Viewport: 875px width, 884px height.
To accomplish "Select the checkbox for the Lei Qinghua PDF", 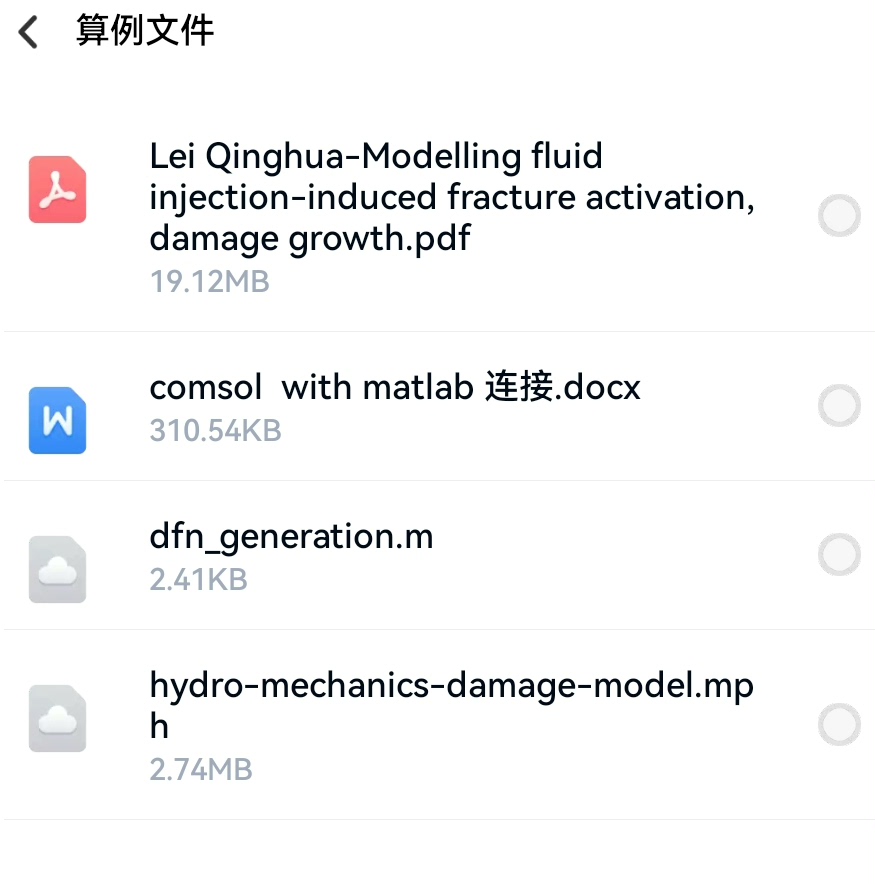I will (x=839, y=215).
